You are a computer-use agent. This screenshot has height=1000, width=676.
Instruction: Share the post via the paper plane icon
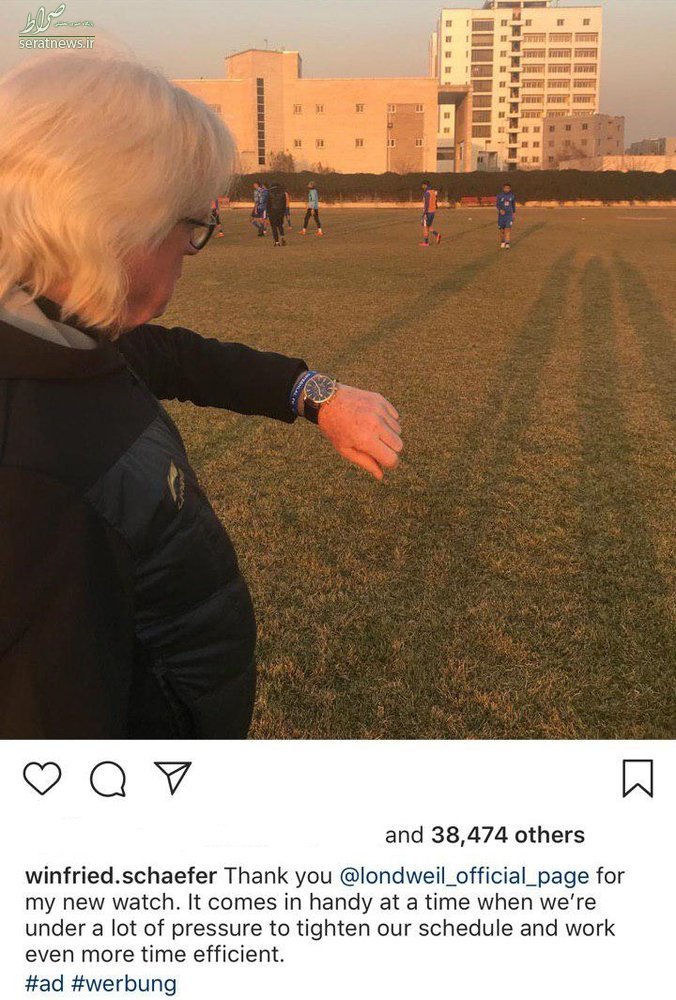pyautogui.click(x=172, y=777)
